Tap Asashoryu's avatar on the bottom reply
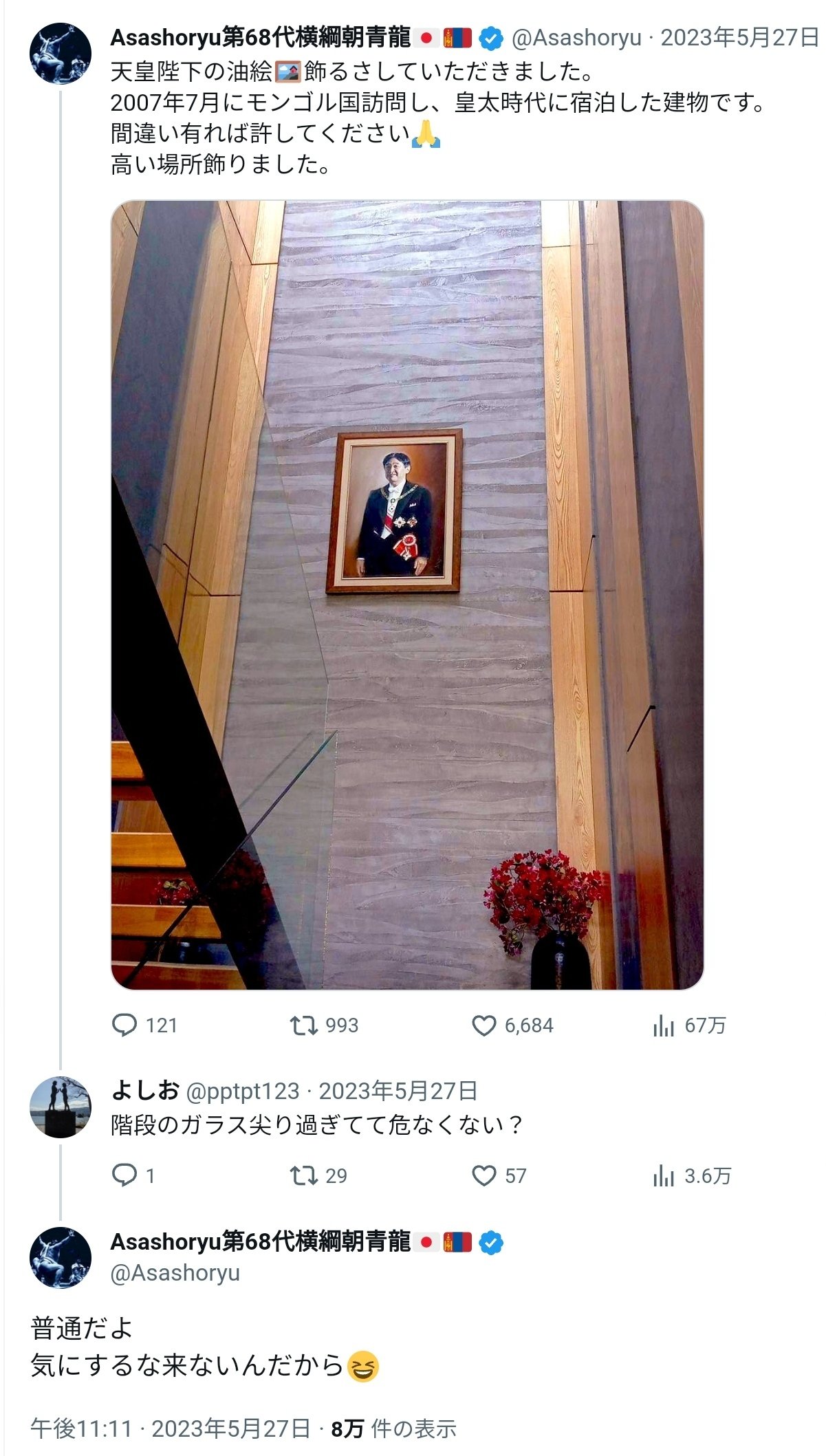 pos(61,1258)
